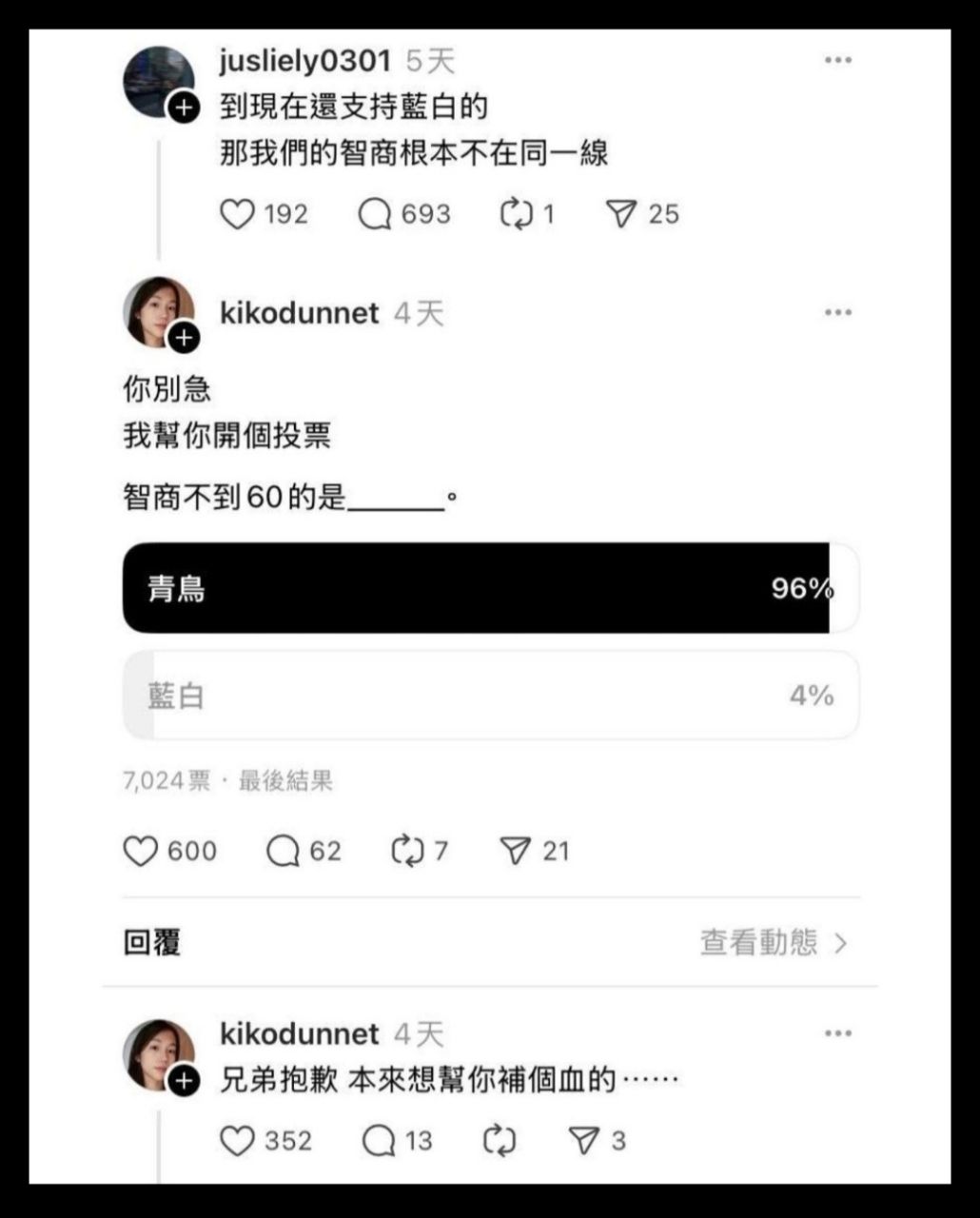Screen dimensions: 980x1218
Task: Repost kikodunnet's poll post
Action: pyautogui.click(x=408, y=851)
